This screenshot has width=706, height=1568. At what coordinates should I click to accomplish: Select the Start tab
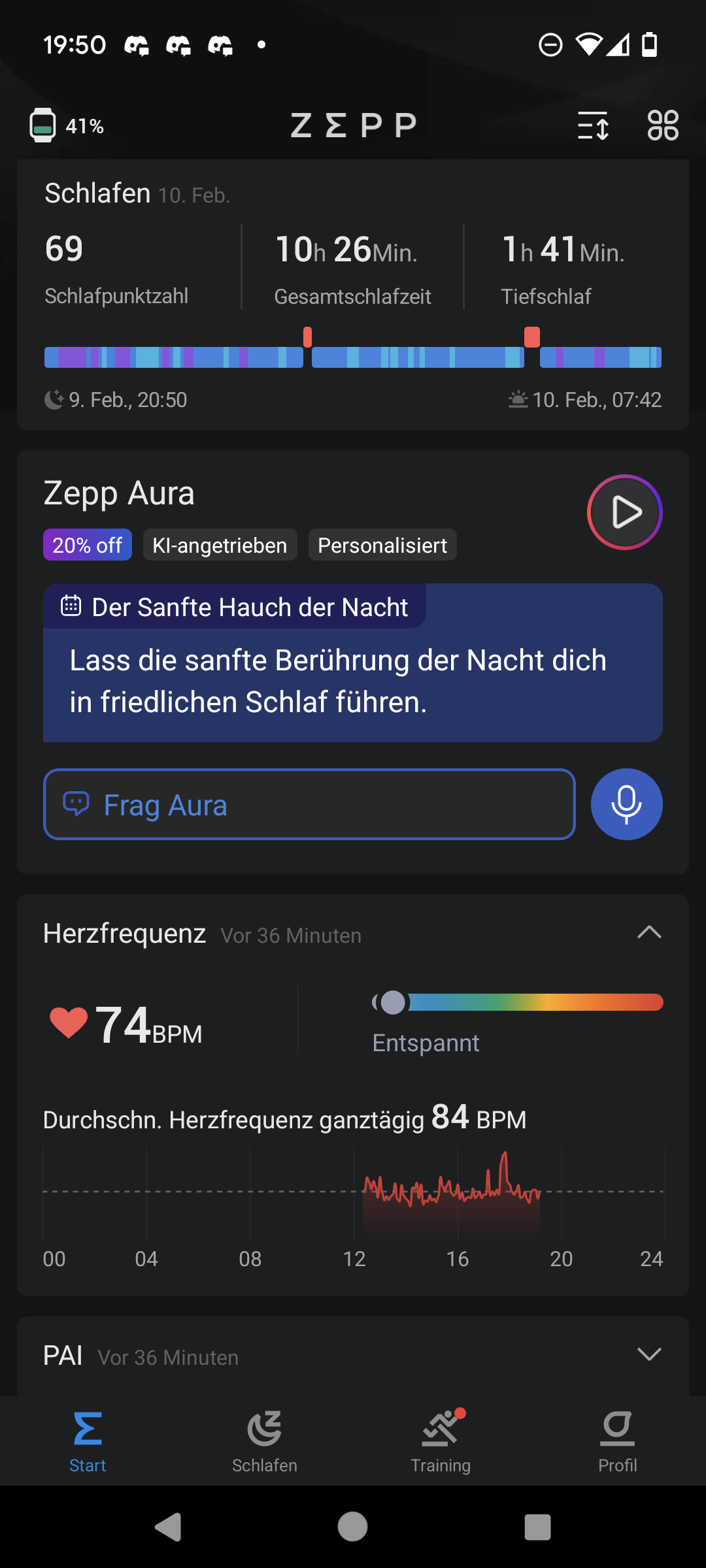(88, 1441)
